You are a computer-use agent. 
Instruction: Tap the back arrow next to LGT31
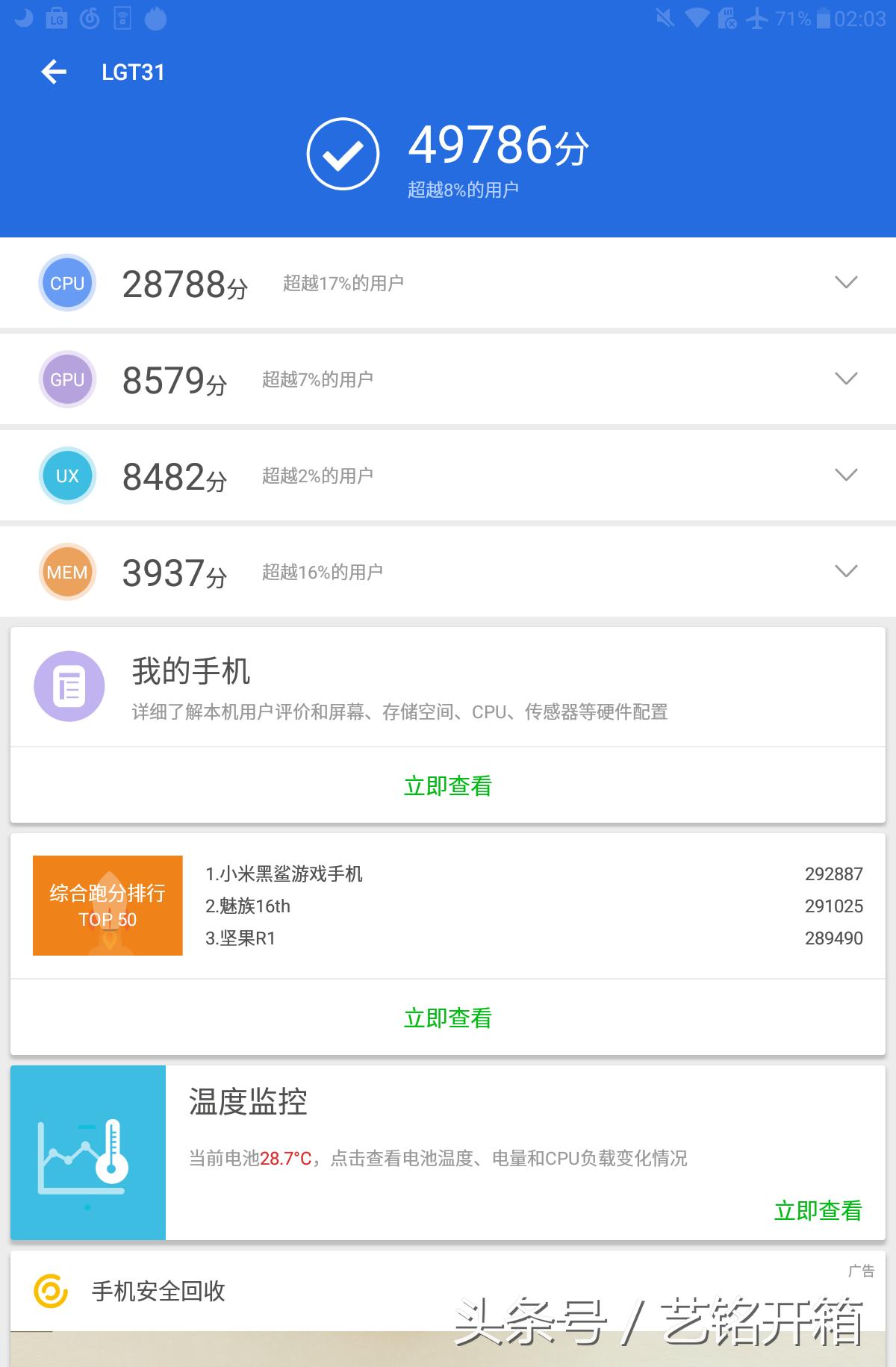pyautogui.click(x=52, y=72)
